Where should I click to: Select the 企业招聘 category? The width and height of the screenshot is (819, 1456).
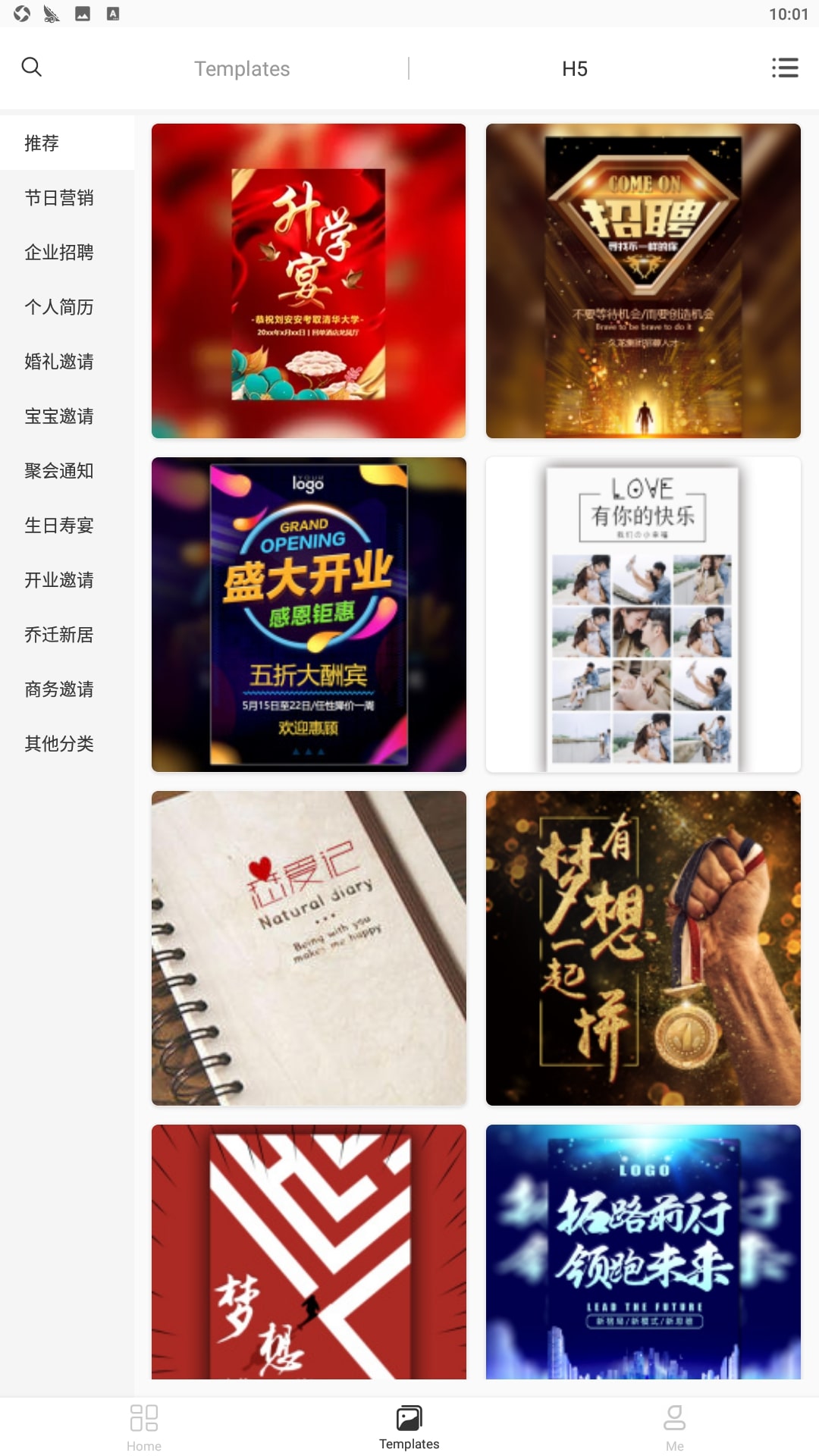click(x=59, y=253)
